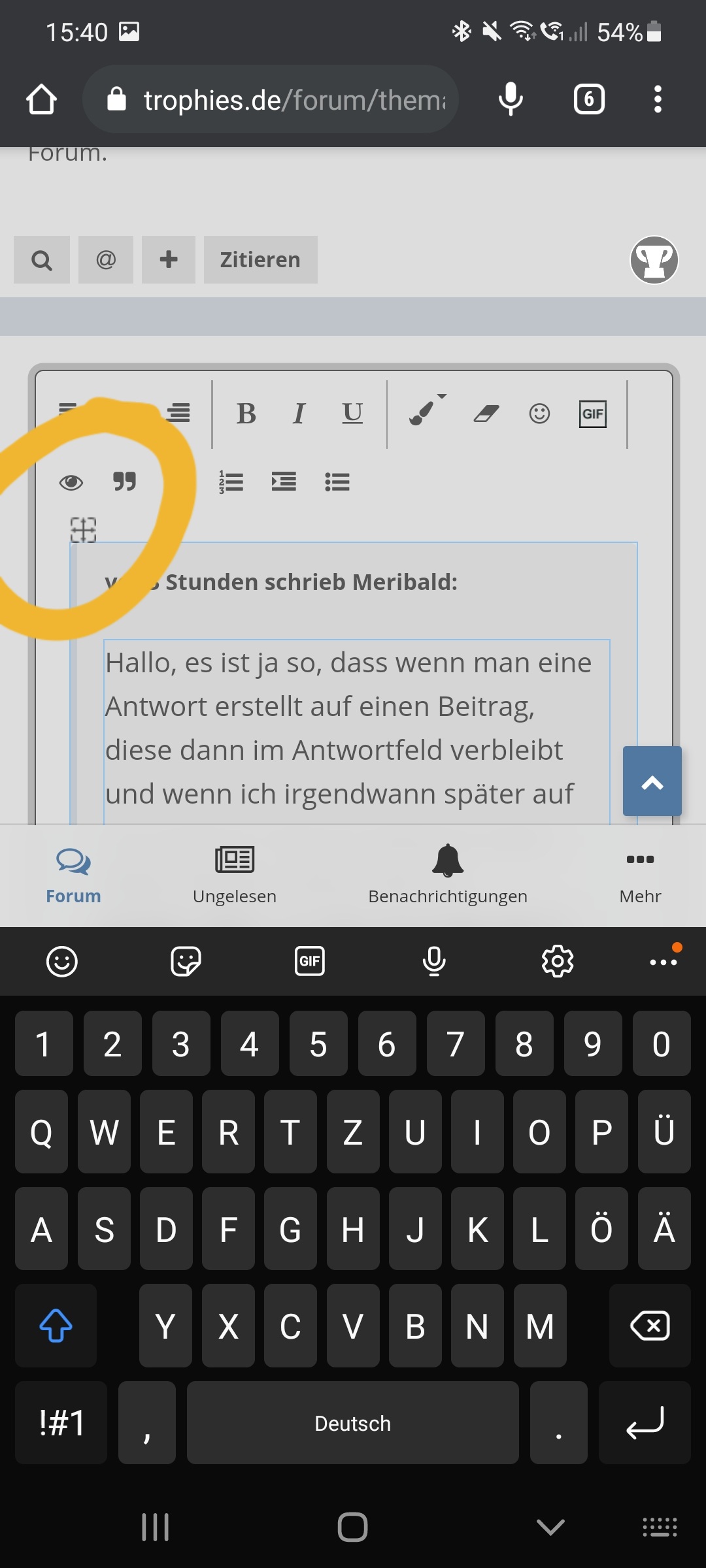
Task: Insert a numbered list
Action: pos(231,482)
